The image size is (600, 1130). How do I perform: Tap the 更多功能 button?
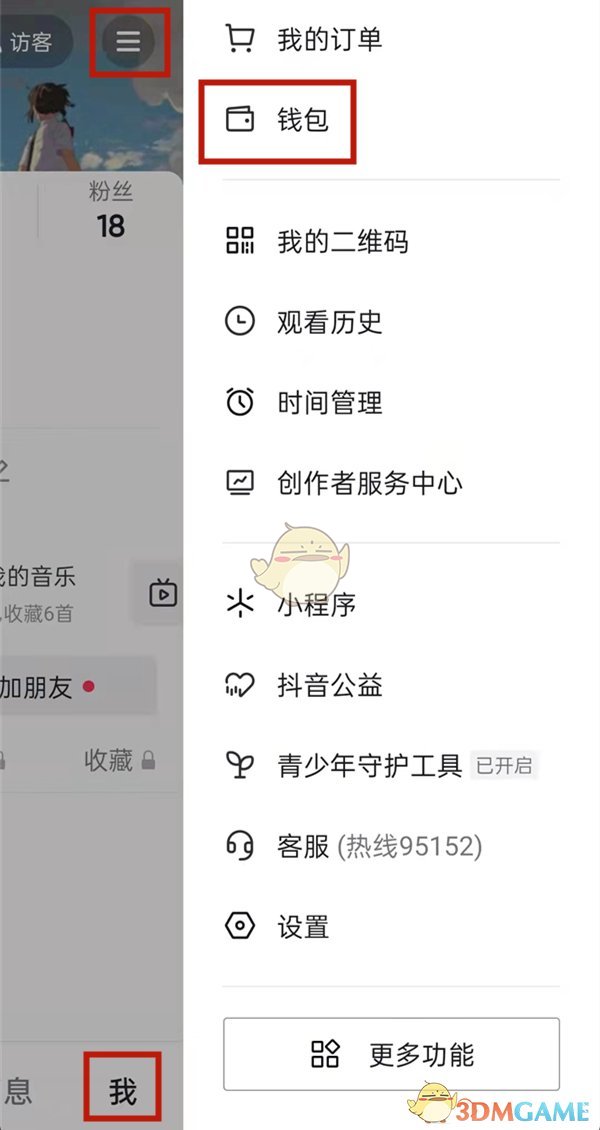tap(391, 1054)
